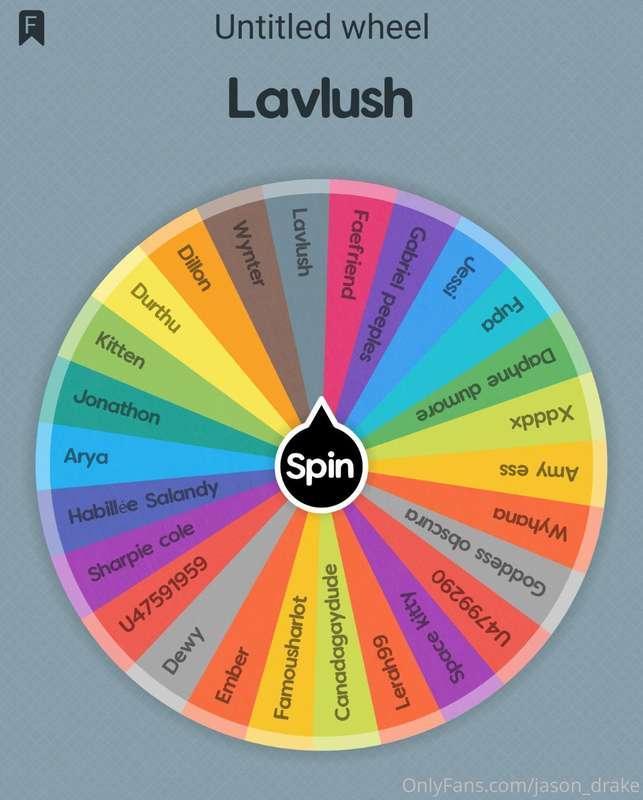643x800 pixels.
Task: Tap the Spin button on the wheel
Action: click(321, 466)
